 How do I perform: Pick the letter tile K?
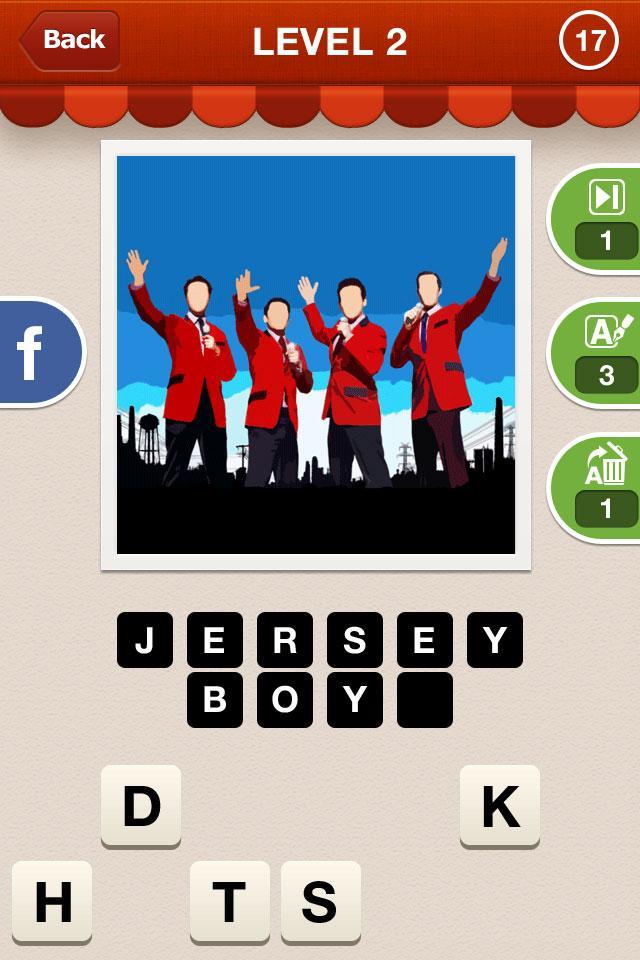click(500, 806)
